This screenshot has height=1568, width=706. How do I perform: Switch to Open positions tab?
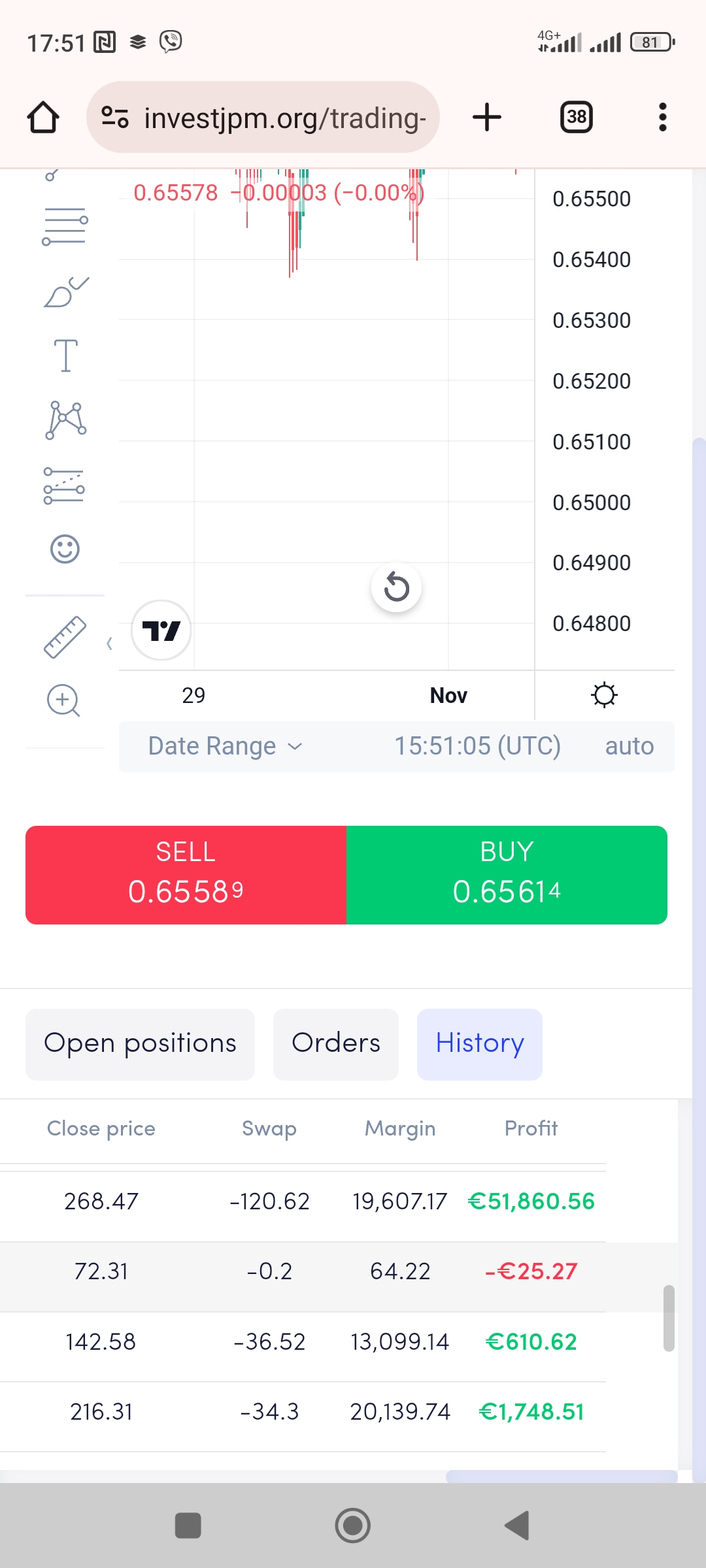(140, 1043)
